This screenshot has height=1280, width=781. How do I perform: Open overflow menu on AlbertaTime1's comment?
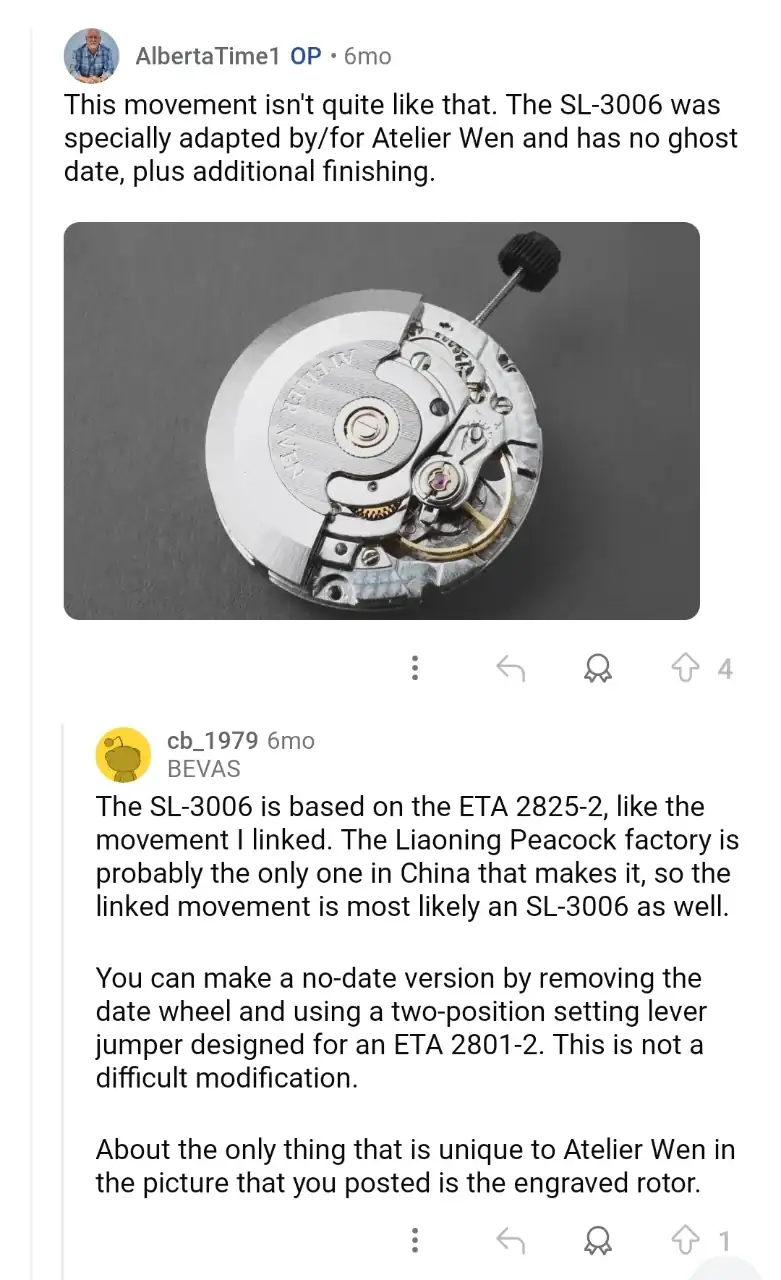tap(415, 669)
